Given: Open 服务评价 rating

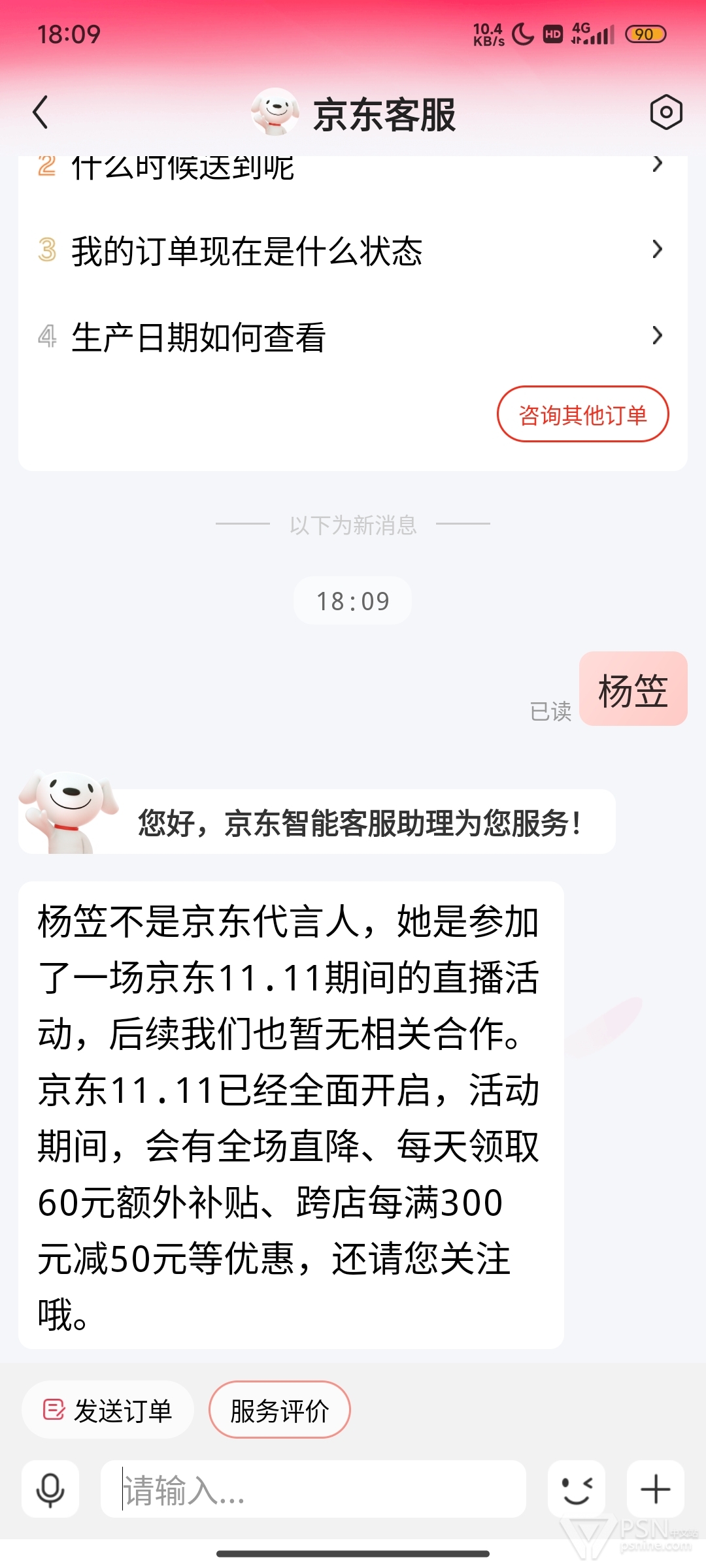Looking at the screenshot, I should click(279, 1411).
